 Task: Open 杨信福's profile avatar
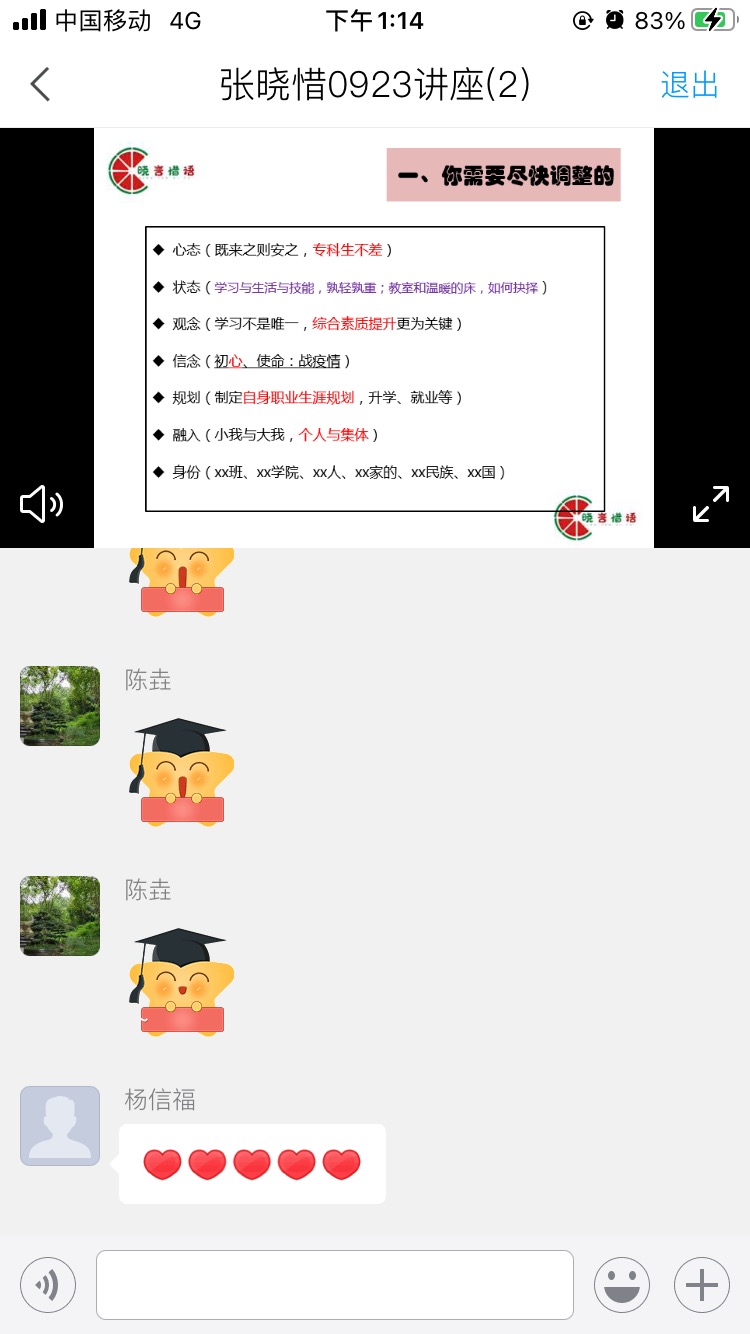point(60,1126)
